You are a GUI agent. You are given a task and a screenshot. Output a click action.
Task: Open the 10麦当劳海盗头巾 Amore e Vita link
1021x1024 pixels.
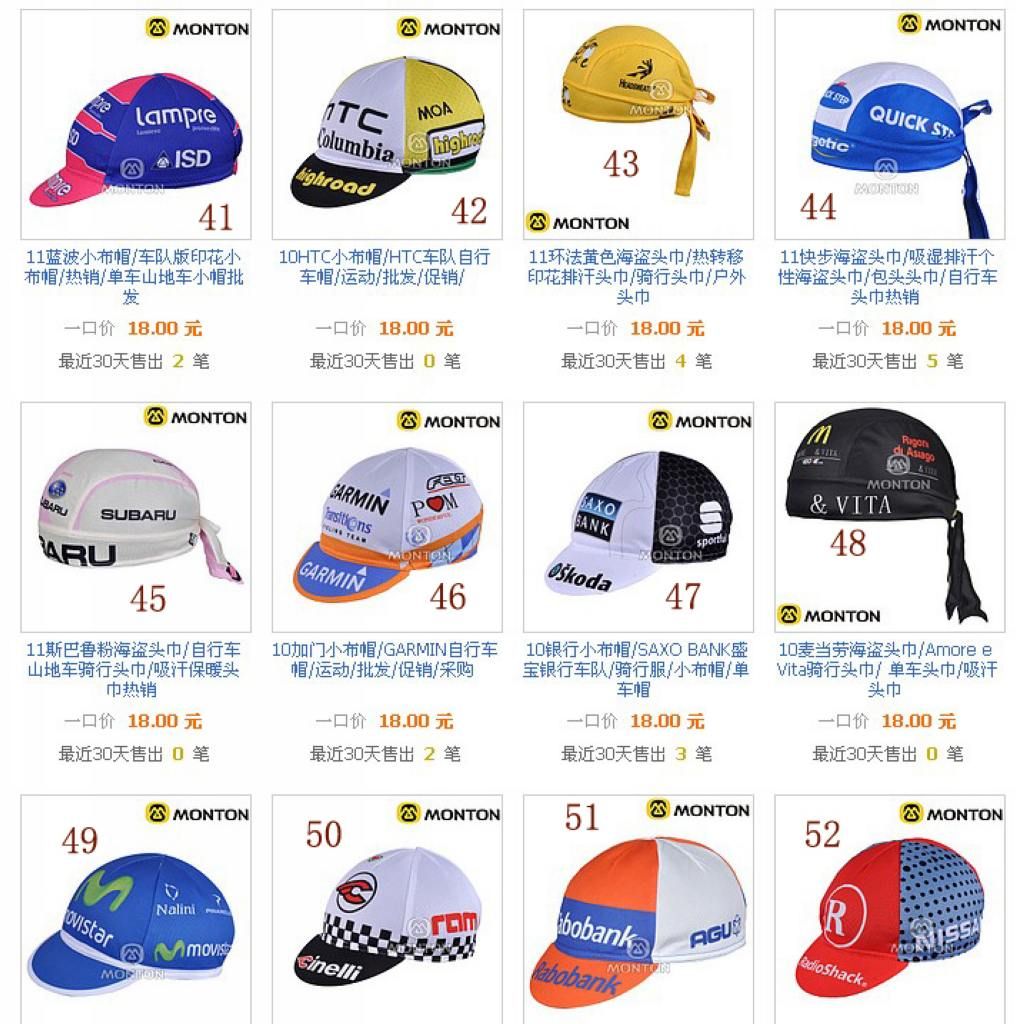coord(886,669)
